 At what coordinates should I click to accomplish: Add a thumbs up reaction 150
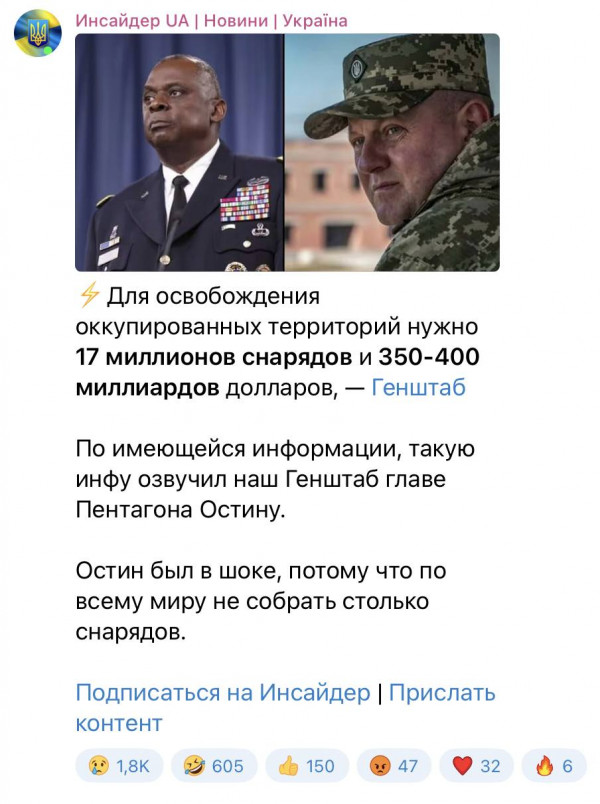pos(307,766)
